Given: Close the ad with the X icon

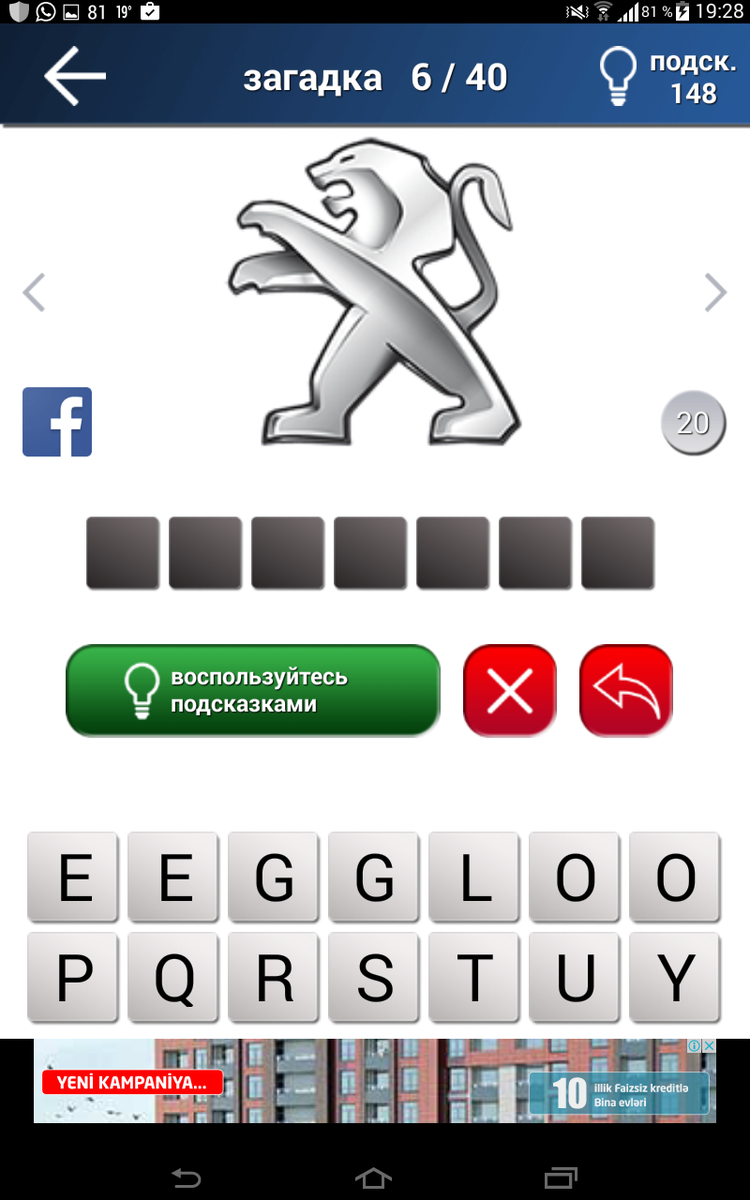Looking at the screenshot, I should click(708, 1046).
